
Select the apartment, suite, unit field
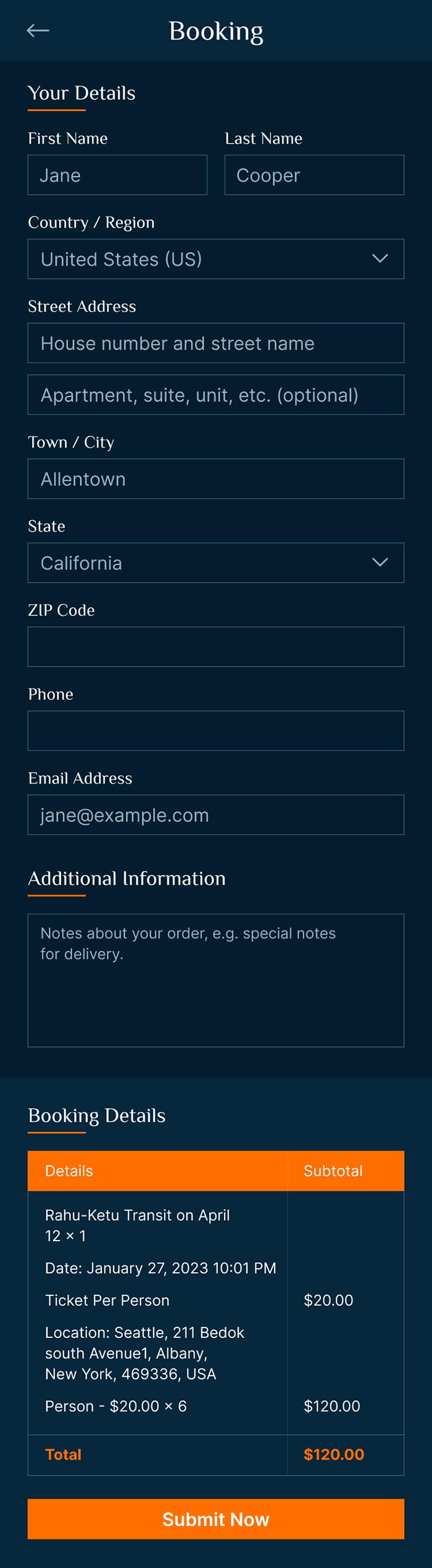pyautogui.click(x=216, y=395)
